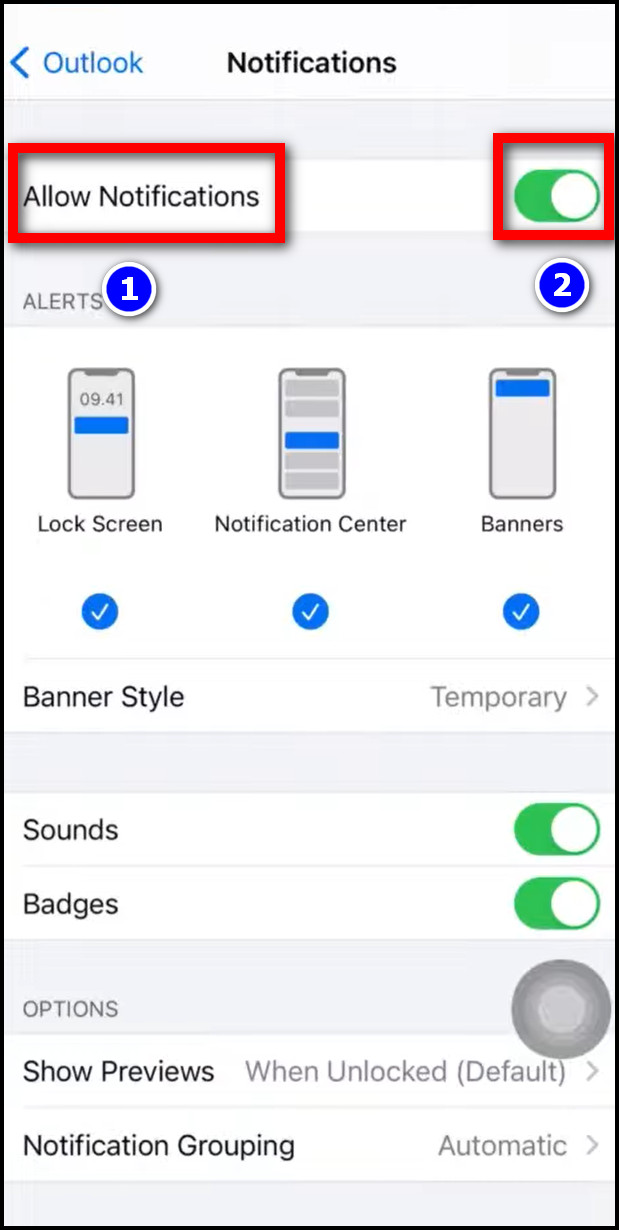Disable the Badges toggle
The width and height of the screenshot is (619, 1230).
point(556,905)
